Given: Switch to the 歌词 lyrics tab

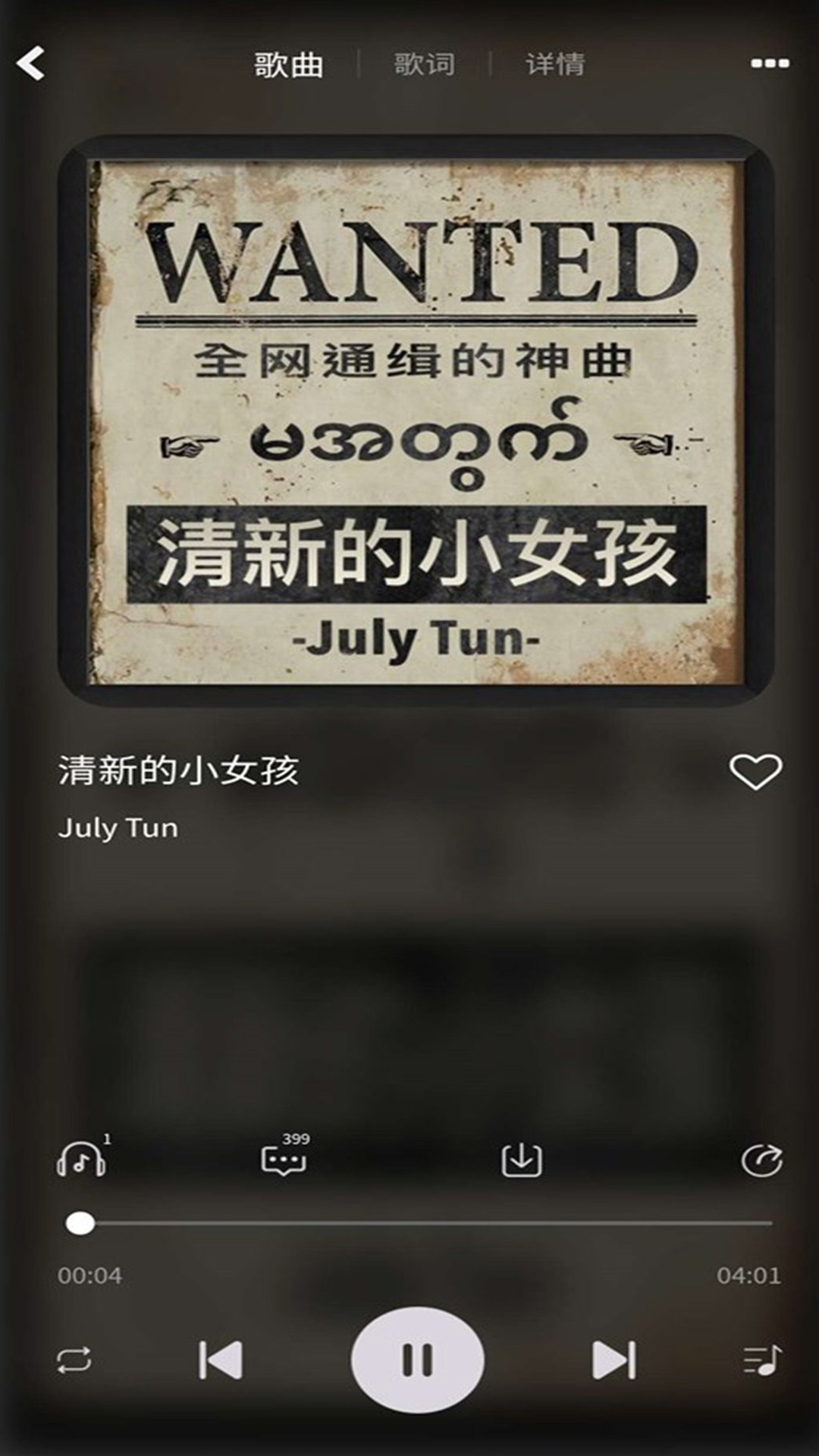Looking at the screenshot, I should 423,64.
